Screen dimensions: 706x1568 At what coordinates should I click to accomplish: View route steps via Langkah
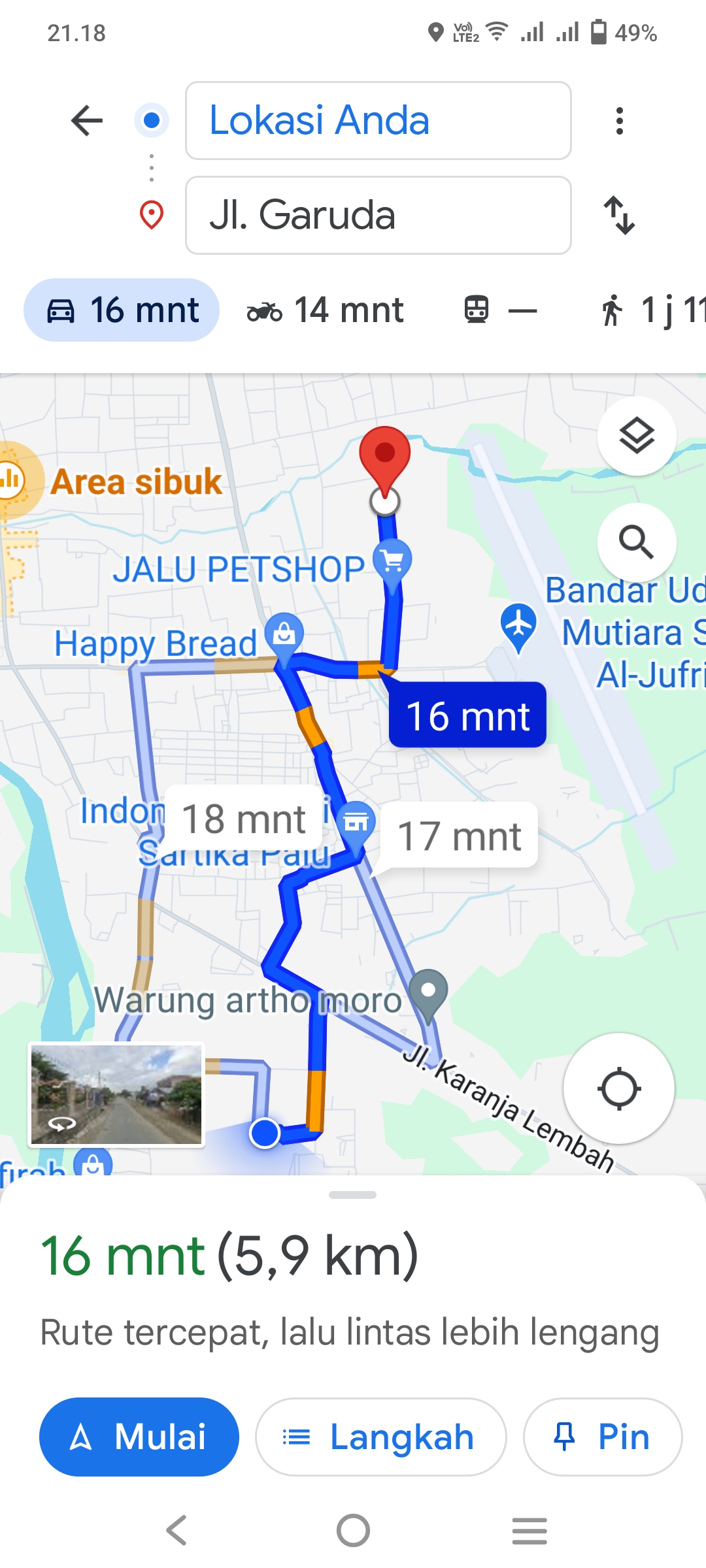coord(380,1437)
